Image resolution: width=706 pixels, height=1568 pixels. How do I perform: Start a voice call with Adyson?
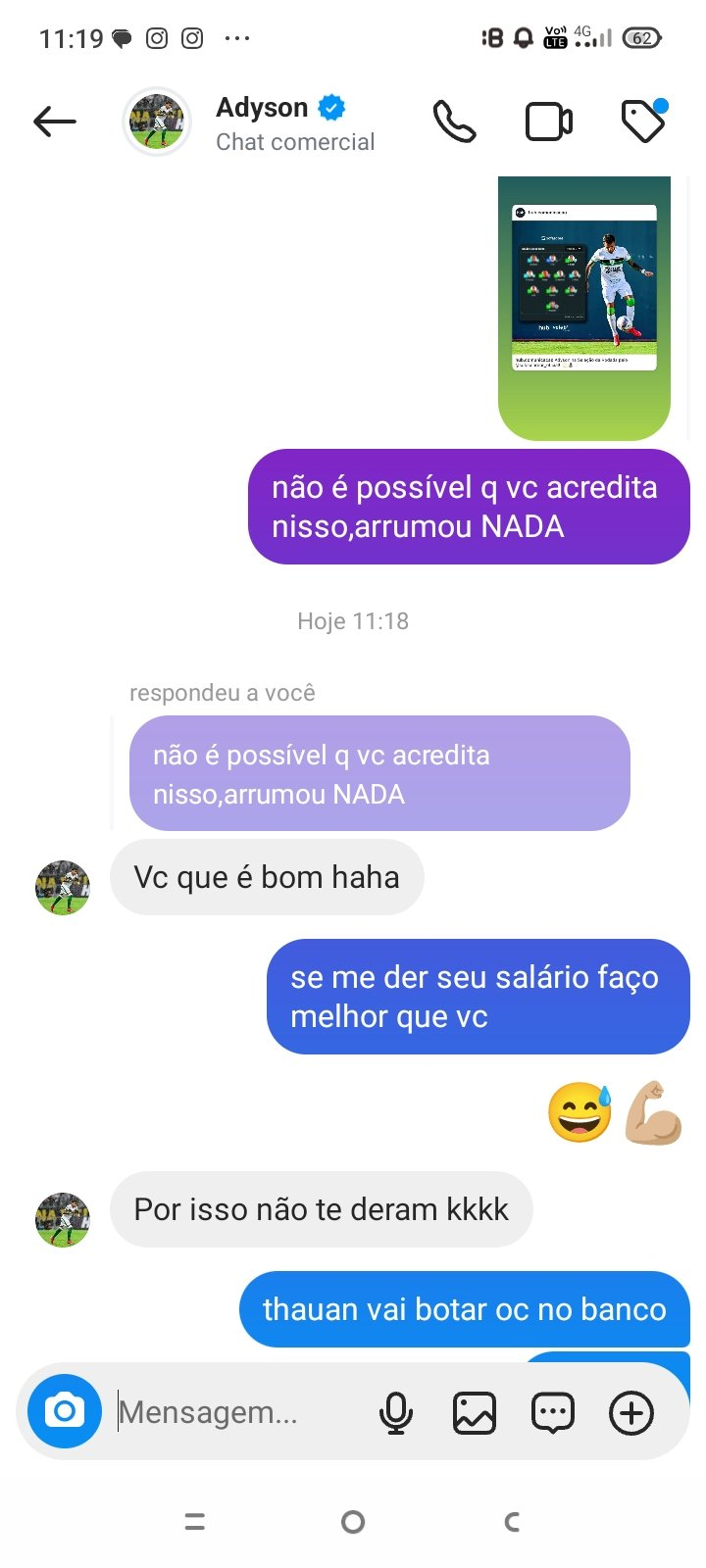coord(454,122)
